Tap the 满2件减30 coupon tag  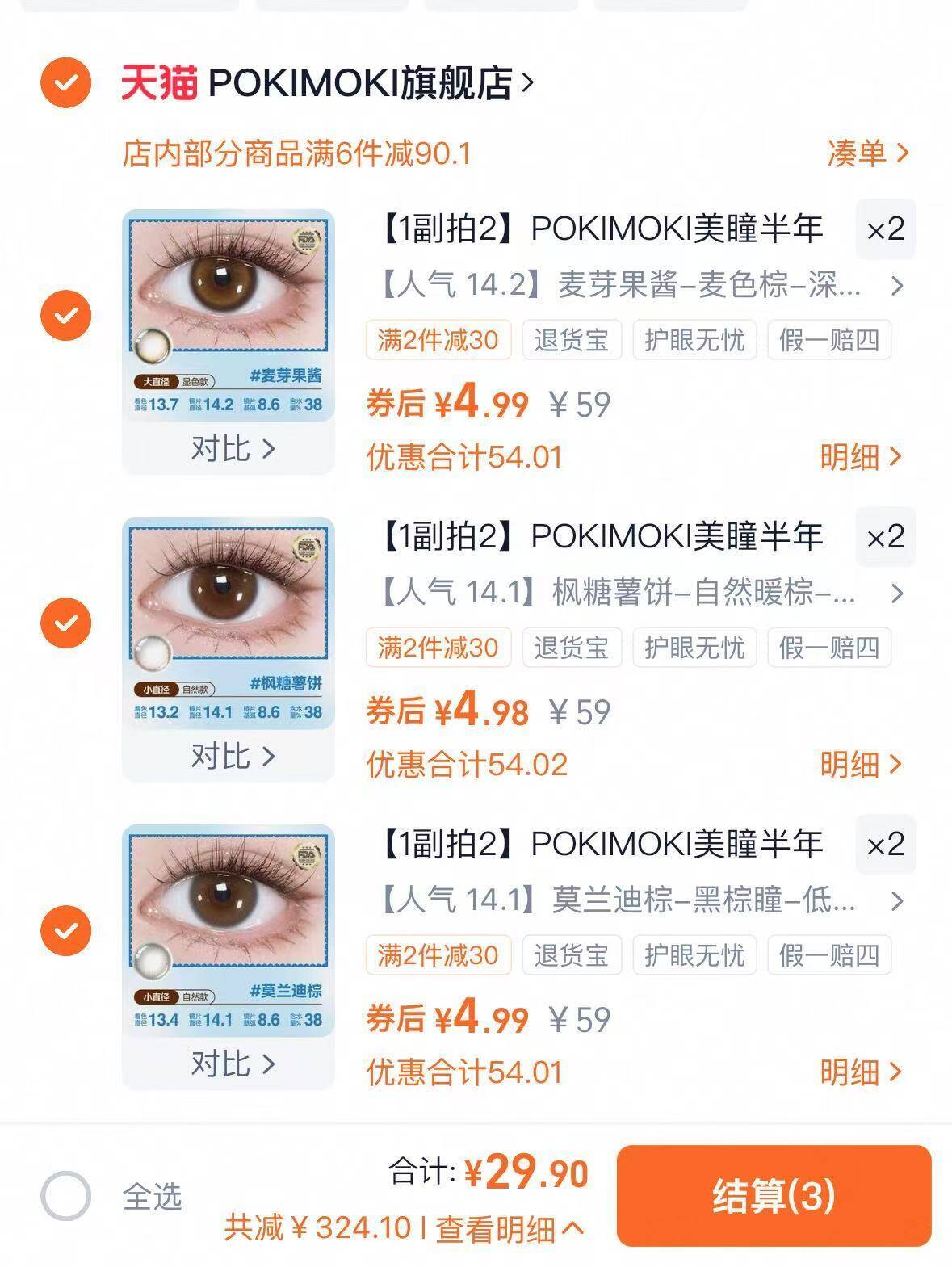click(438, 341)
